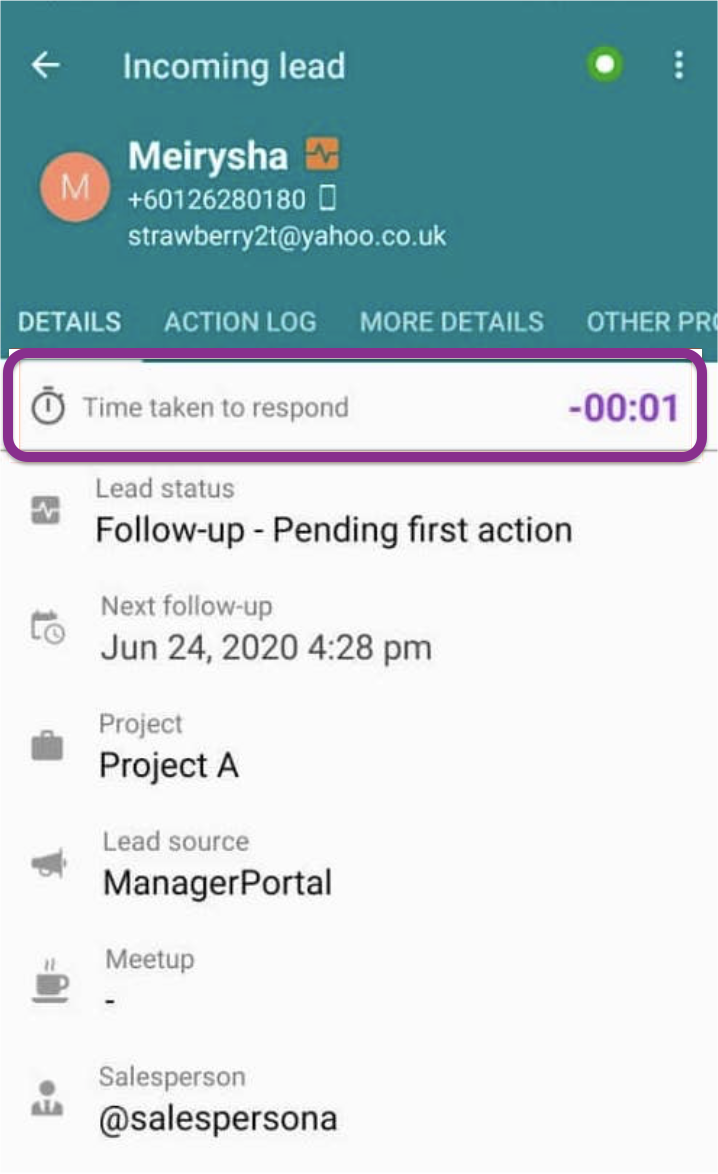718x1174 pixels.
Task: Open the three-dot overflow menu
Action: (679, 66)
